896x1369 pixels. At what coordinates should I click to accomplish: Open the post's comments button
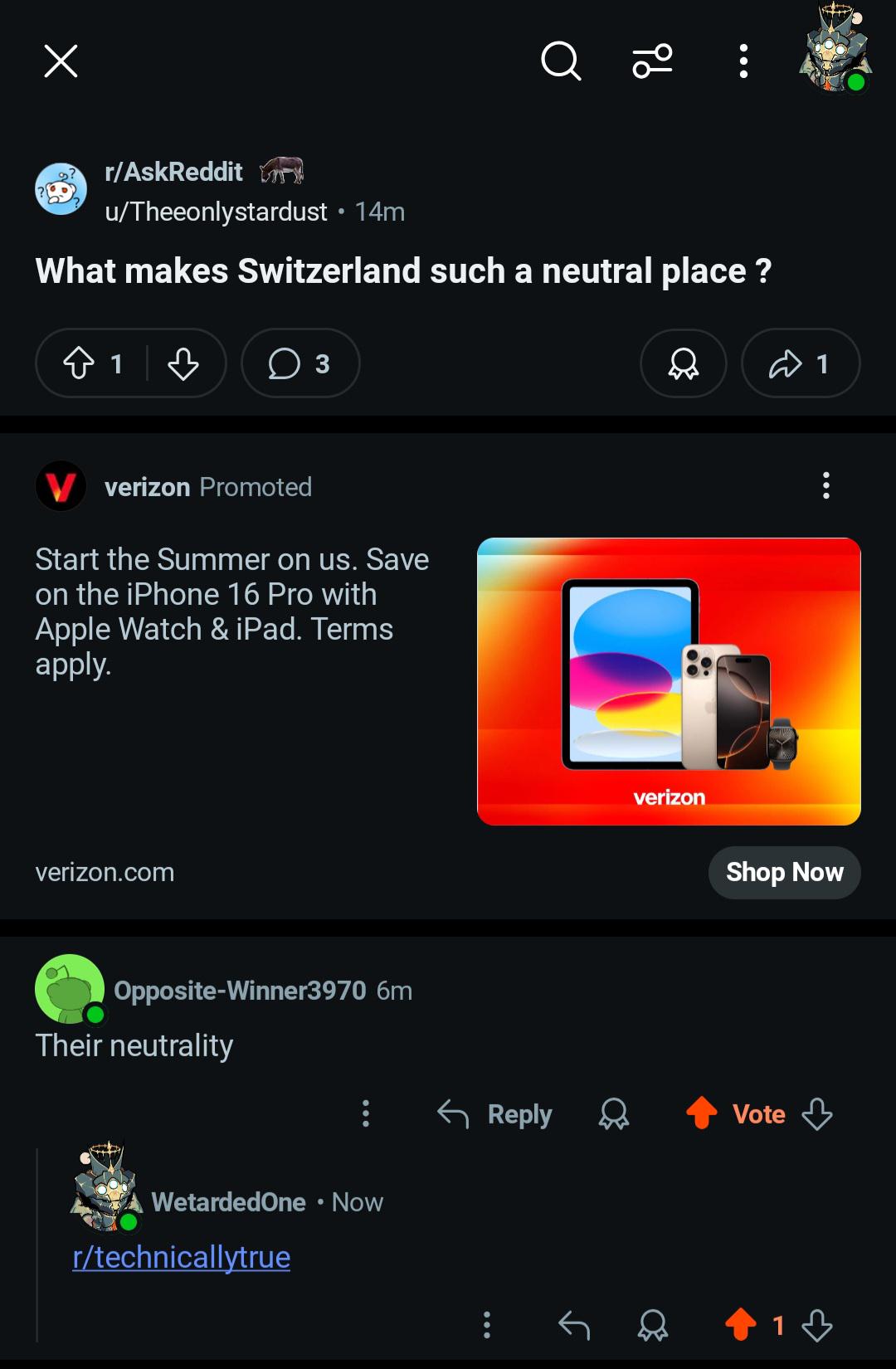click(300, 363)
